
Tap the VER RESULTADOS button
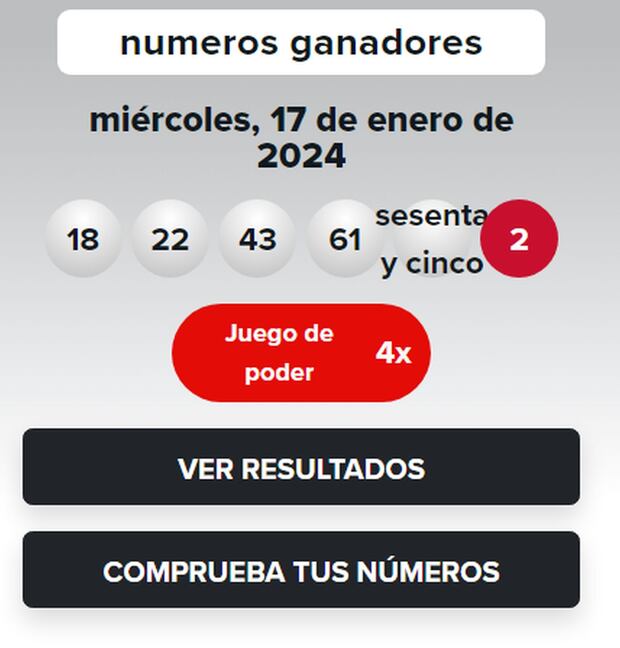[301, 467]
